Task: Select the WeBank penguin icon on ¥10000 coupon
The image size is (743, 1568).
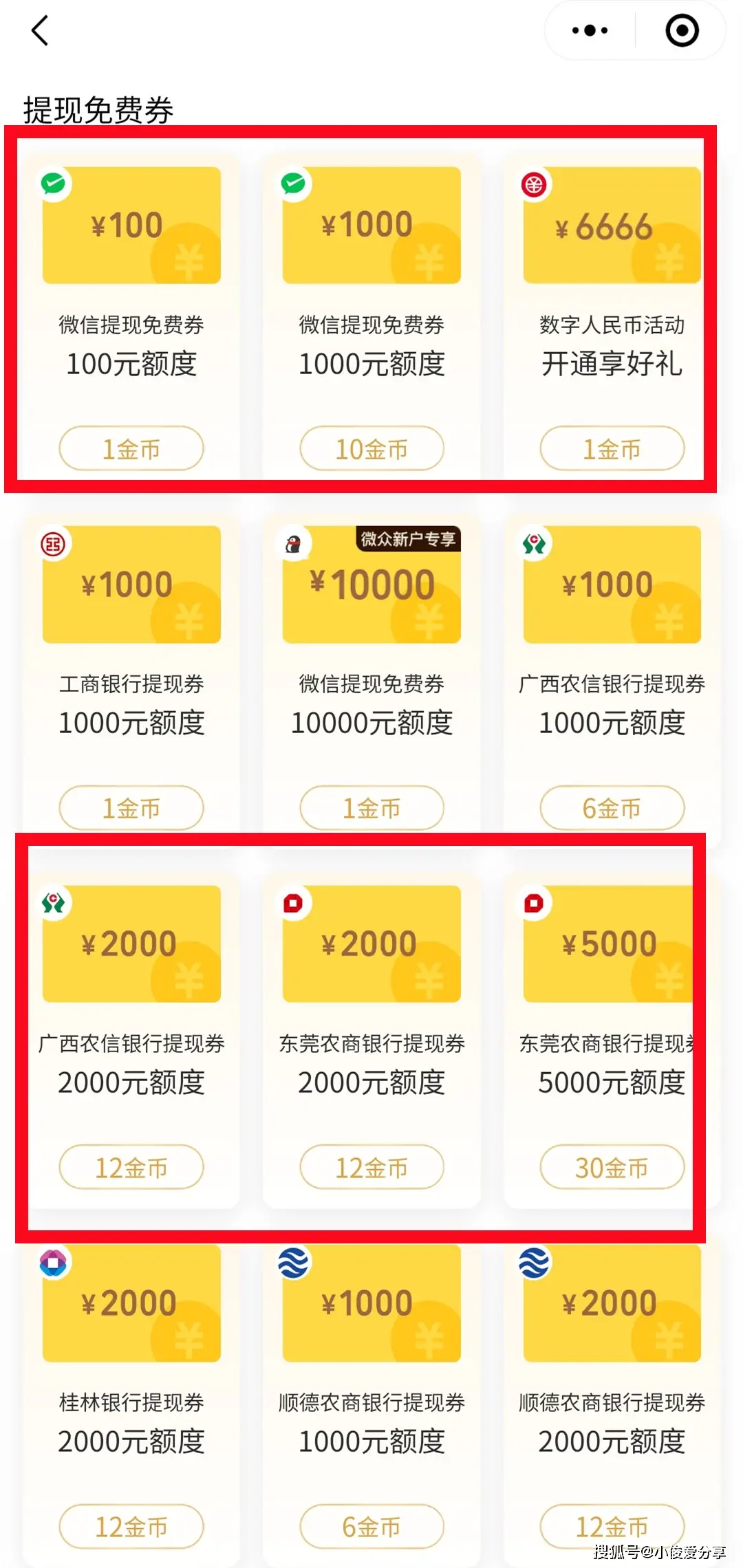Action: 294,542
